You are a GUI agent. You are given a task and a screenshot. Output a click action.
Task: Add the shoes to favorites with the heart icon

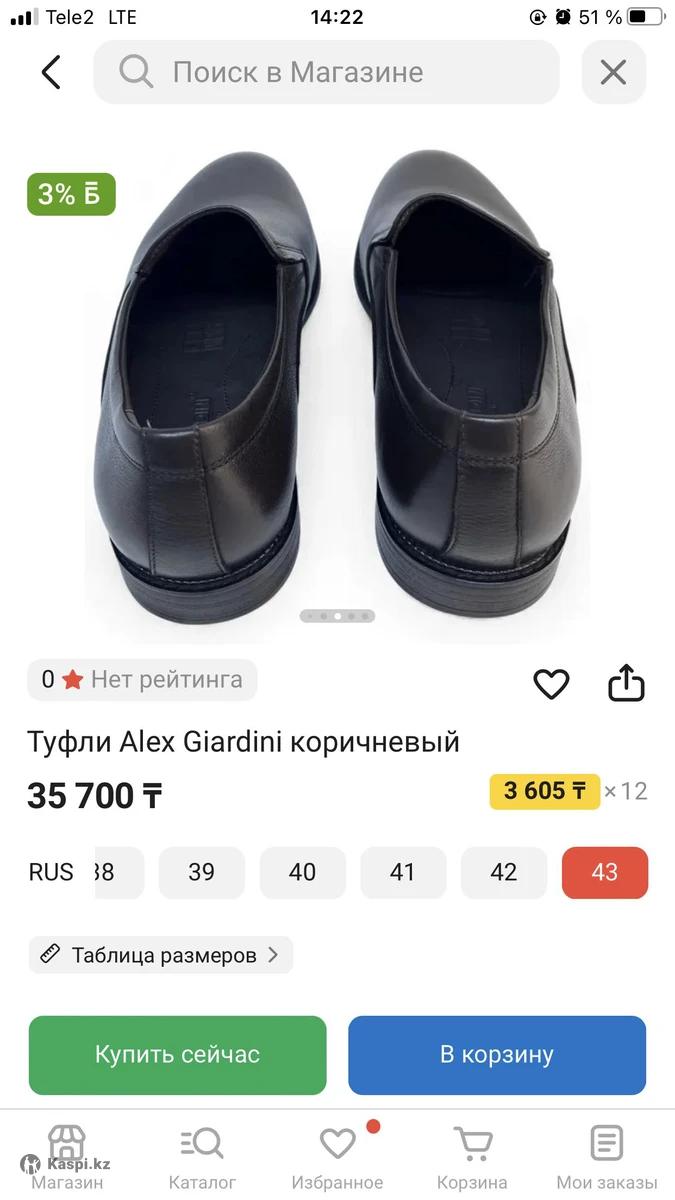point(551,684)
